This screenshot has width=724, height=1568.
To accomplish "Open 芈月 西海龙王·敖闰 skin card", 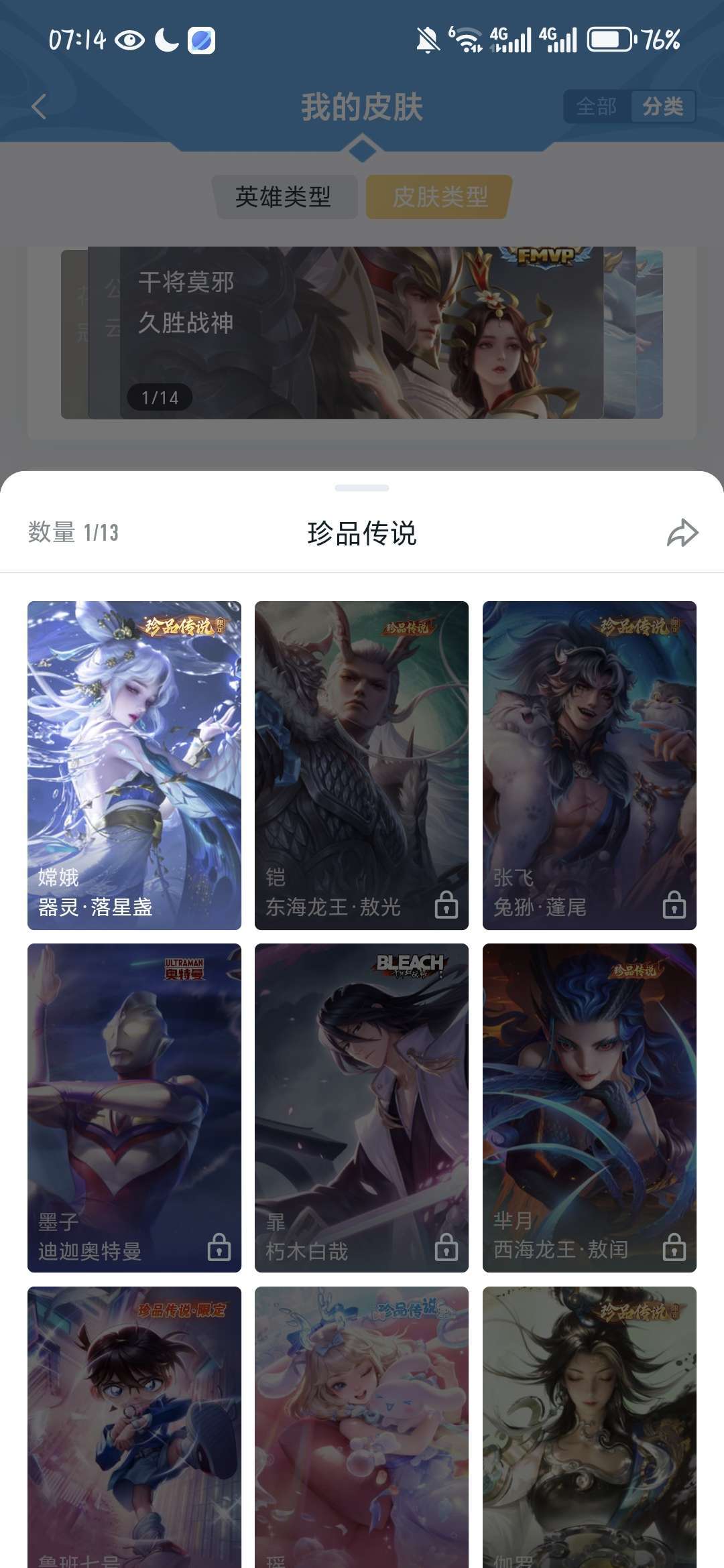I will [589, 1108].
